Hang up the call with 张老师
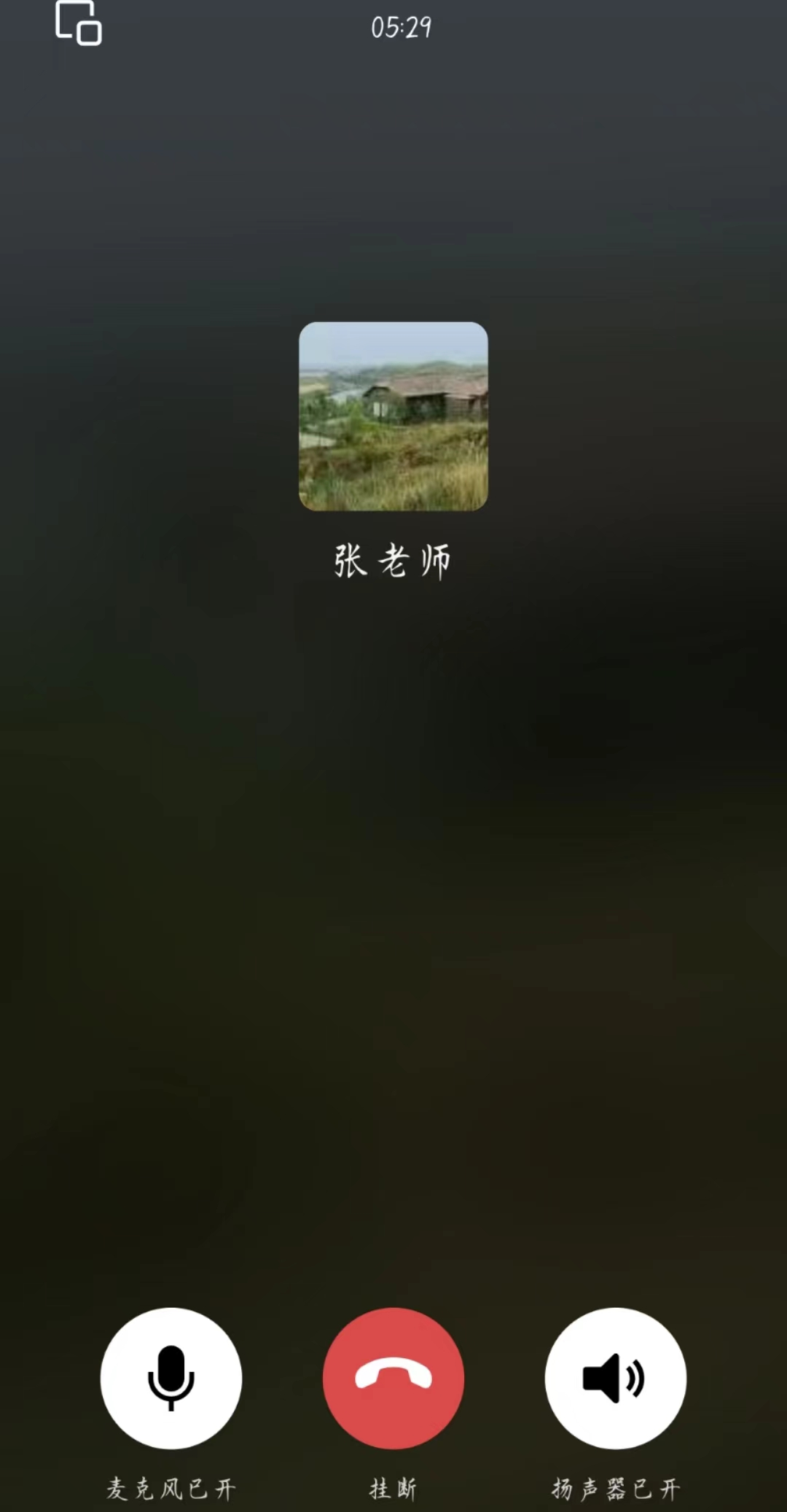Viewport: 787px width, 1512px height. (393, 1378)
